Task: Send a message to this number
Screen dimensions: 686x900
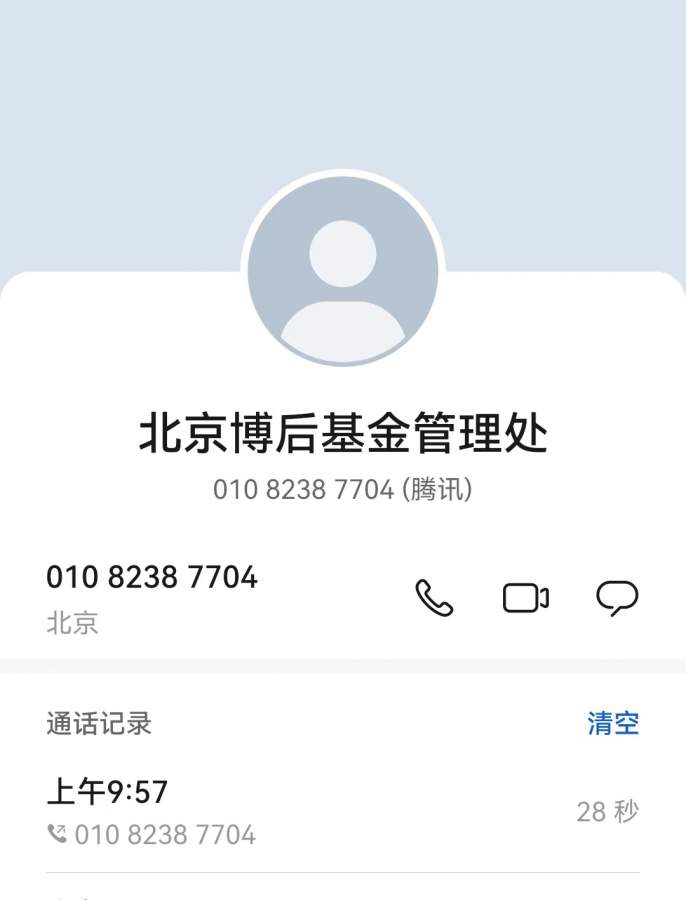Action: tap(617, 598)
